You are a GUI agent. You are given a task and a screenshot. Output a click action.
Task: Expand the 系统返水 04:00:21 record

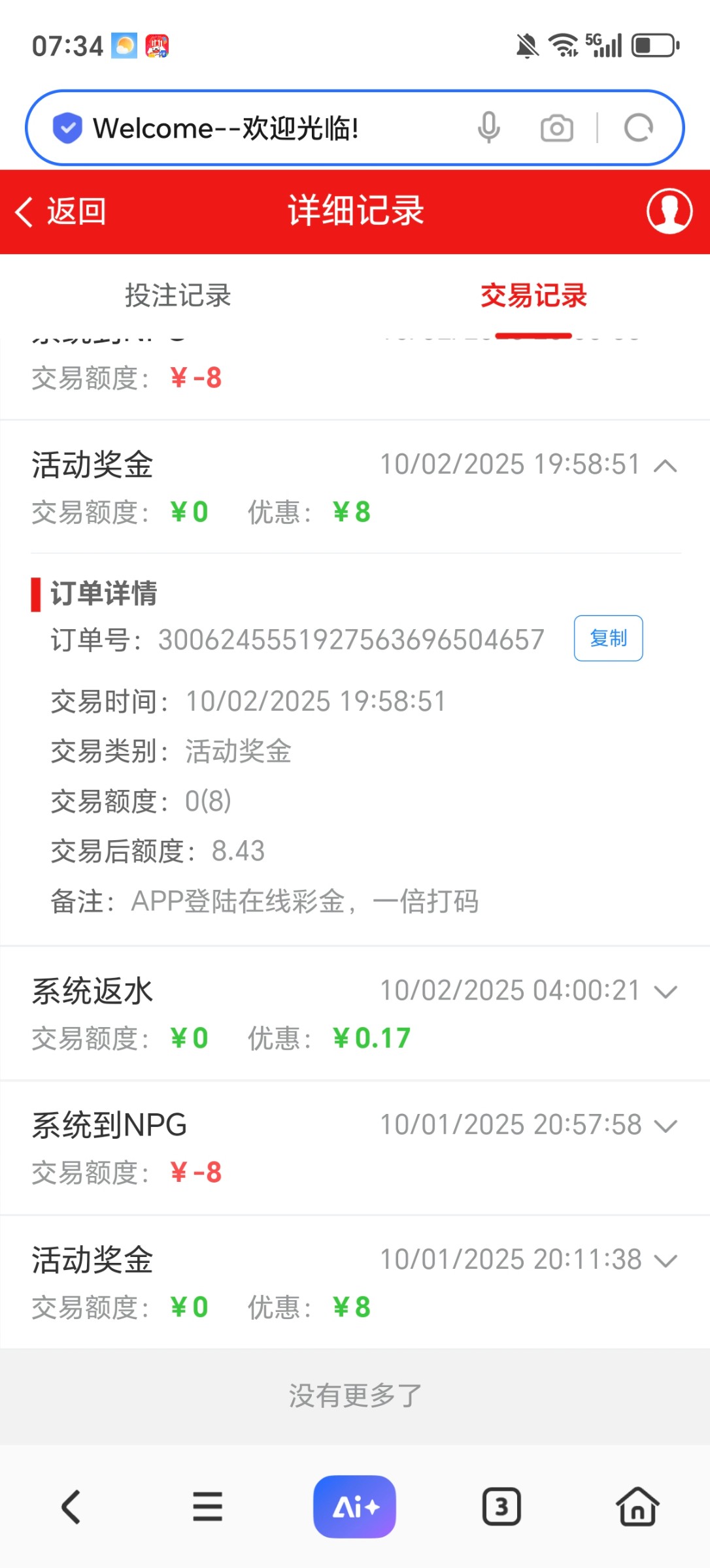(x=665, y=992)
